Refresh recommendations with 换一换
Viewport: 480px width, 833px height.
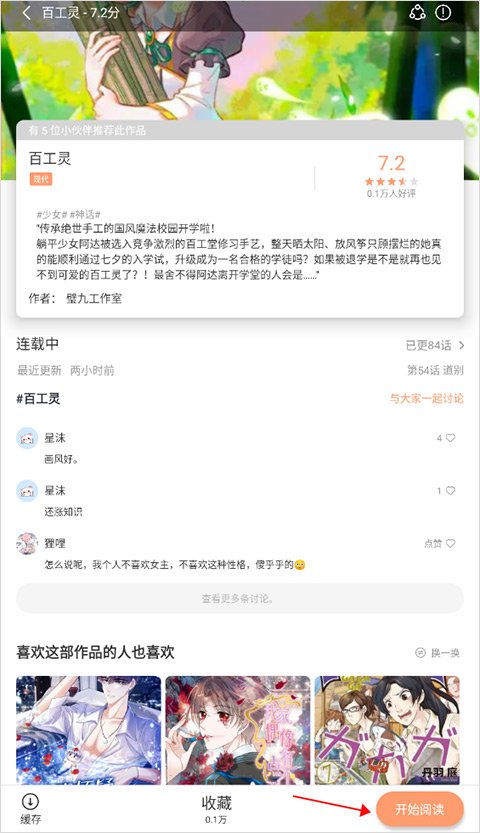pos(438,652)
